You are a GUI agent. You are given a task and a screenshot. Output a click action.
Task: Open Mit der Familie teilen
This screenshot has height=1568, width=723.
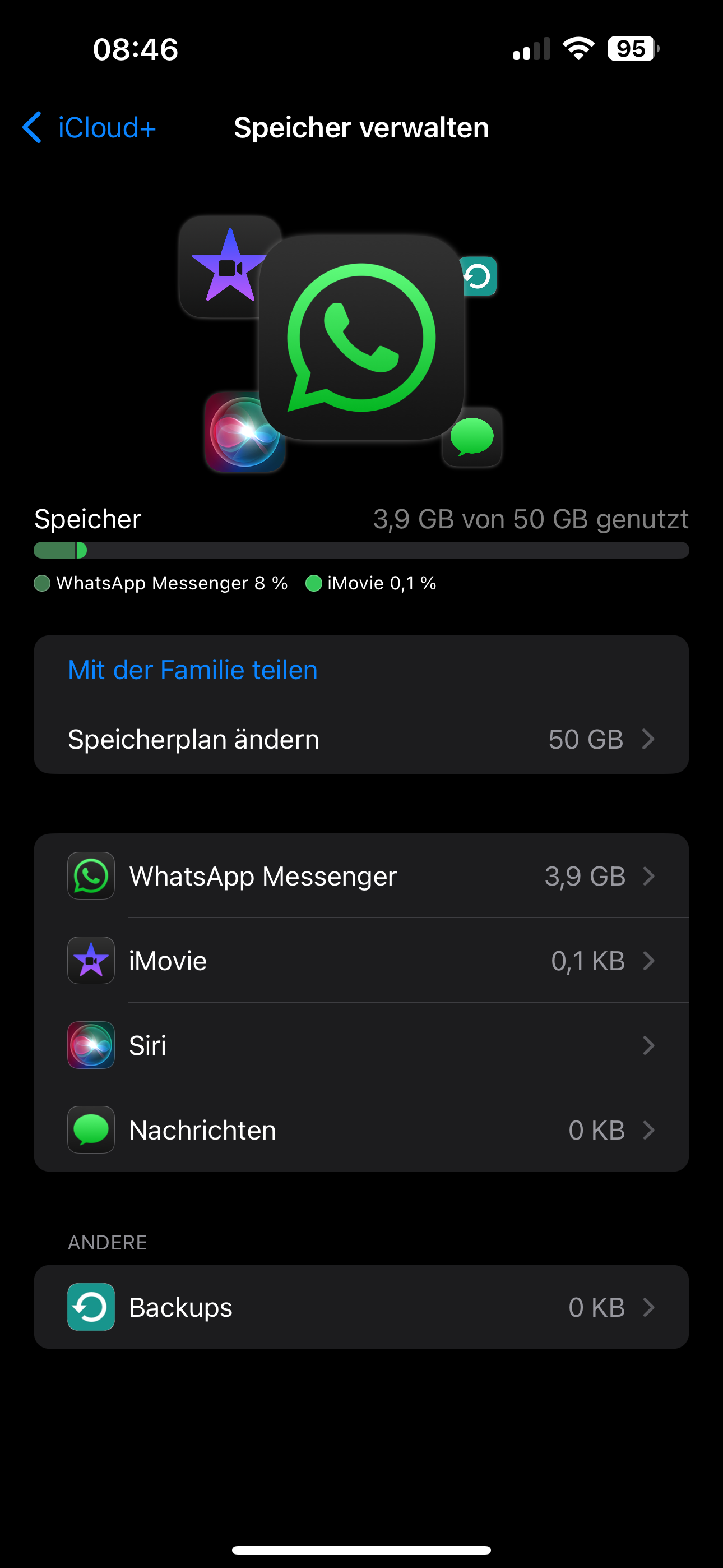point(192,670)
